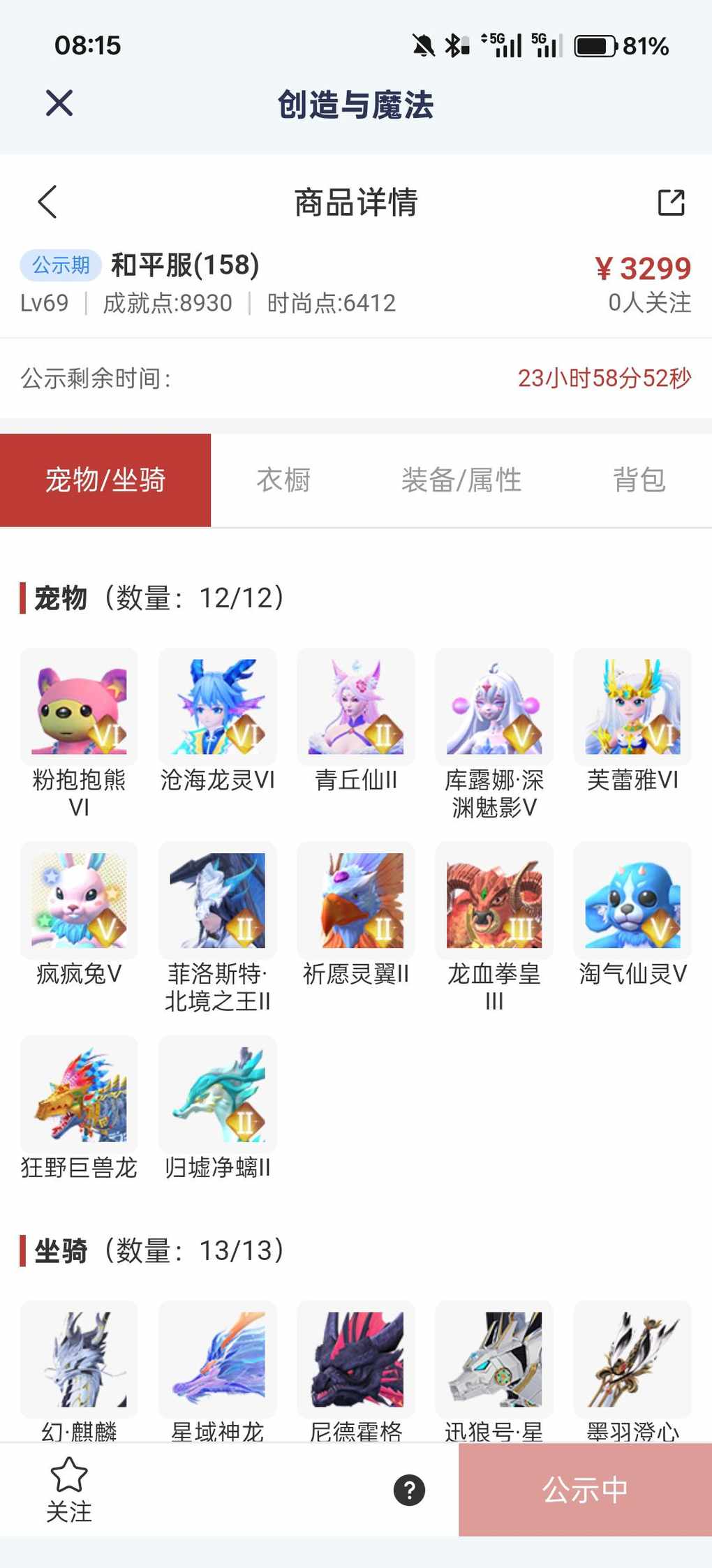Select the 背包 tab
The height and width of the screenshot is (1568, 712).
[639, 480]
